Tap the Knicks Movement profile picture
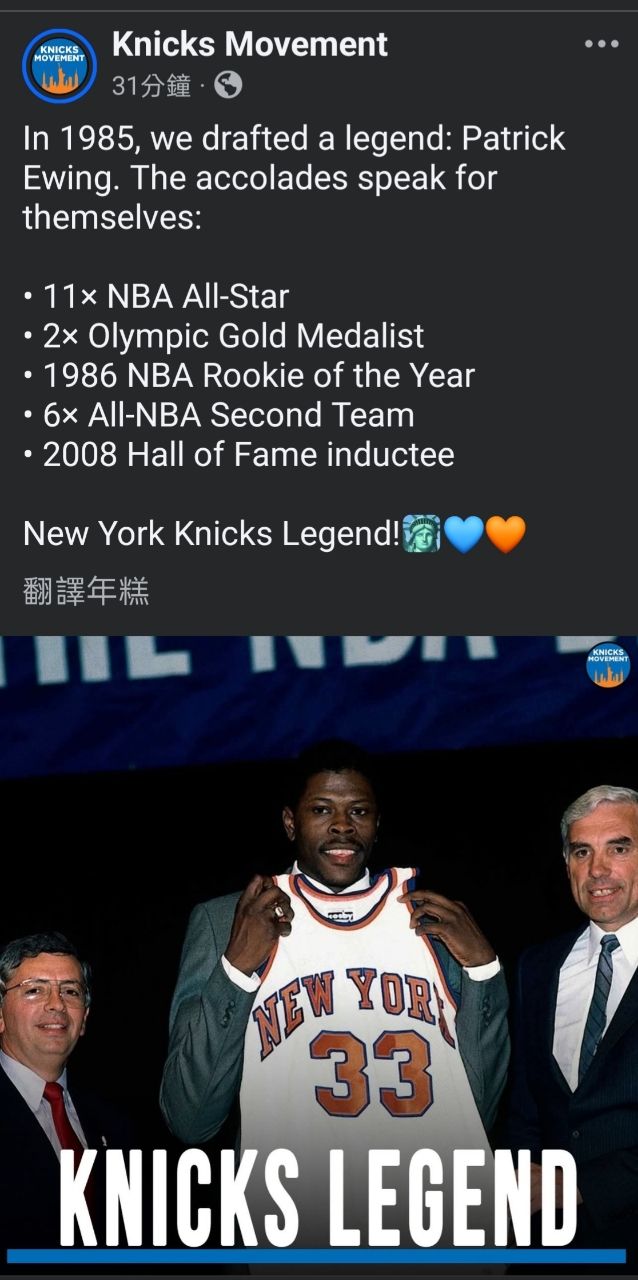 [x=59, y=66]
